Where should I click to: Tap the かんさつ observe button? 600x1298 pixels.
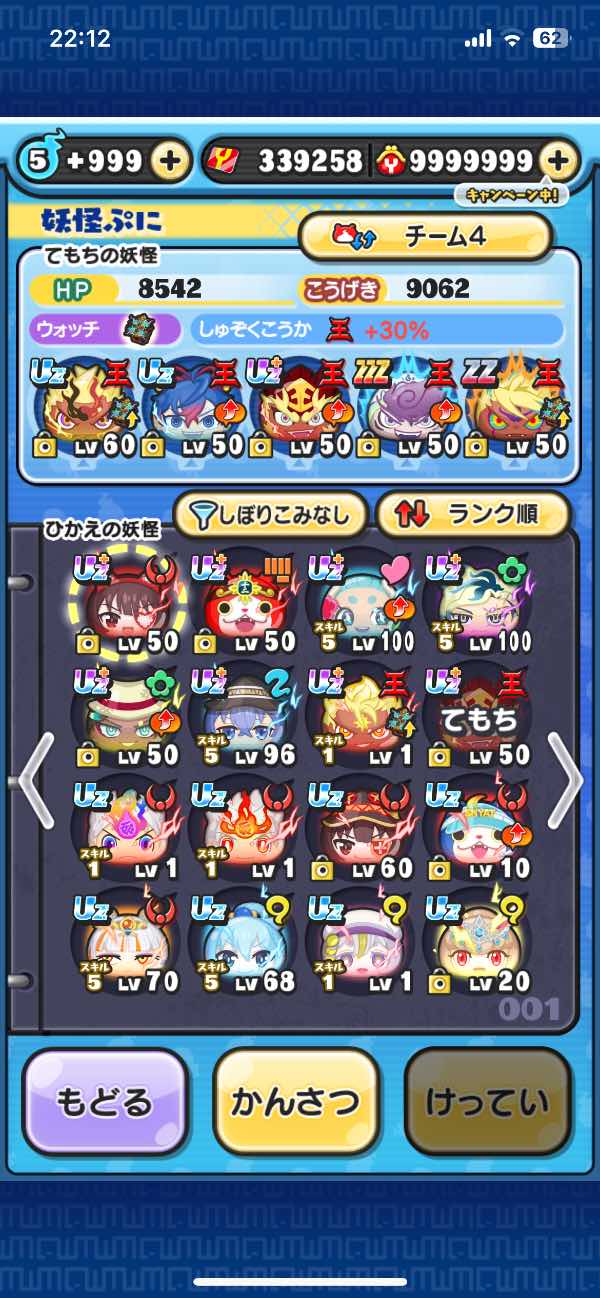tap(295, 1102)
